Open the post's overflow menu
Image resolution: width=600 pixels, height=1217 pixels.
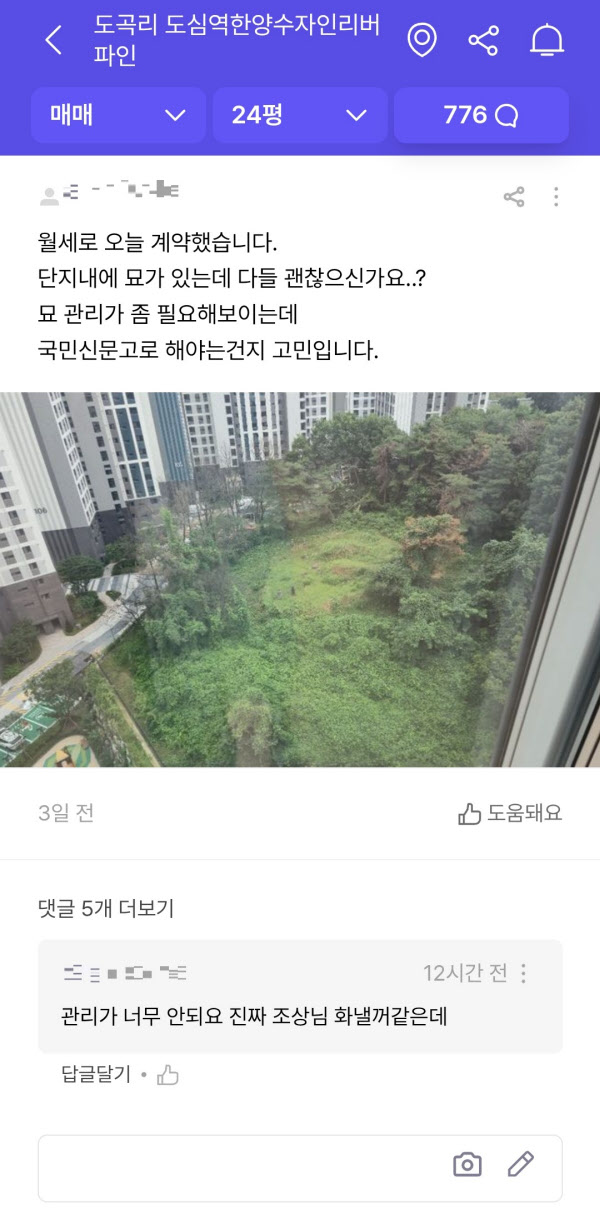556,197
